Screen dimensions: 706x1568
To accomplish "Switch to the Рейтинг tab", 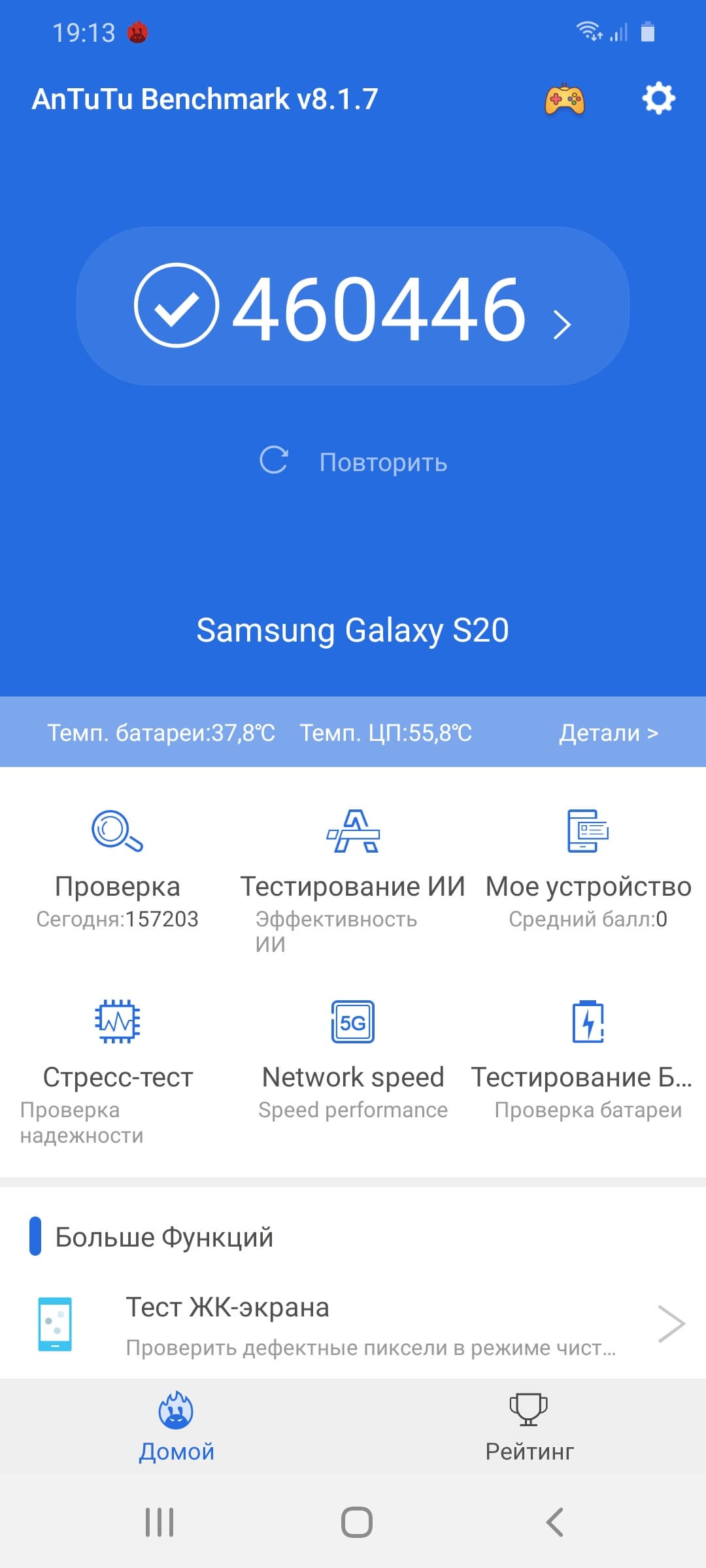I will coord(529,1428).
